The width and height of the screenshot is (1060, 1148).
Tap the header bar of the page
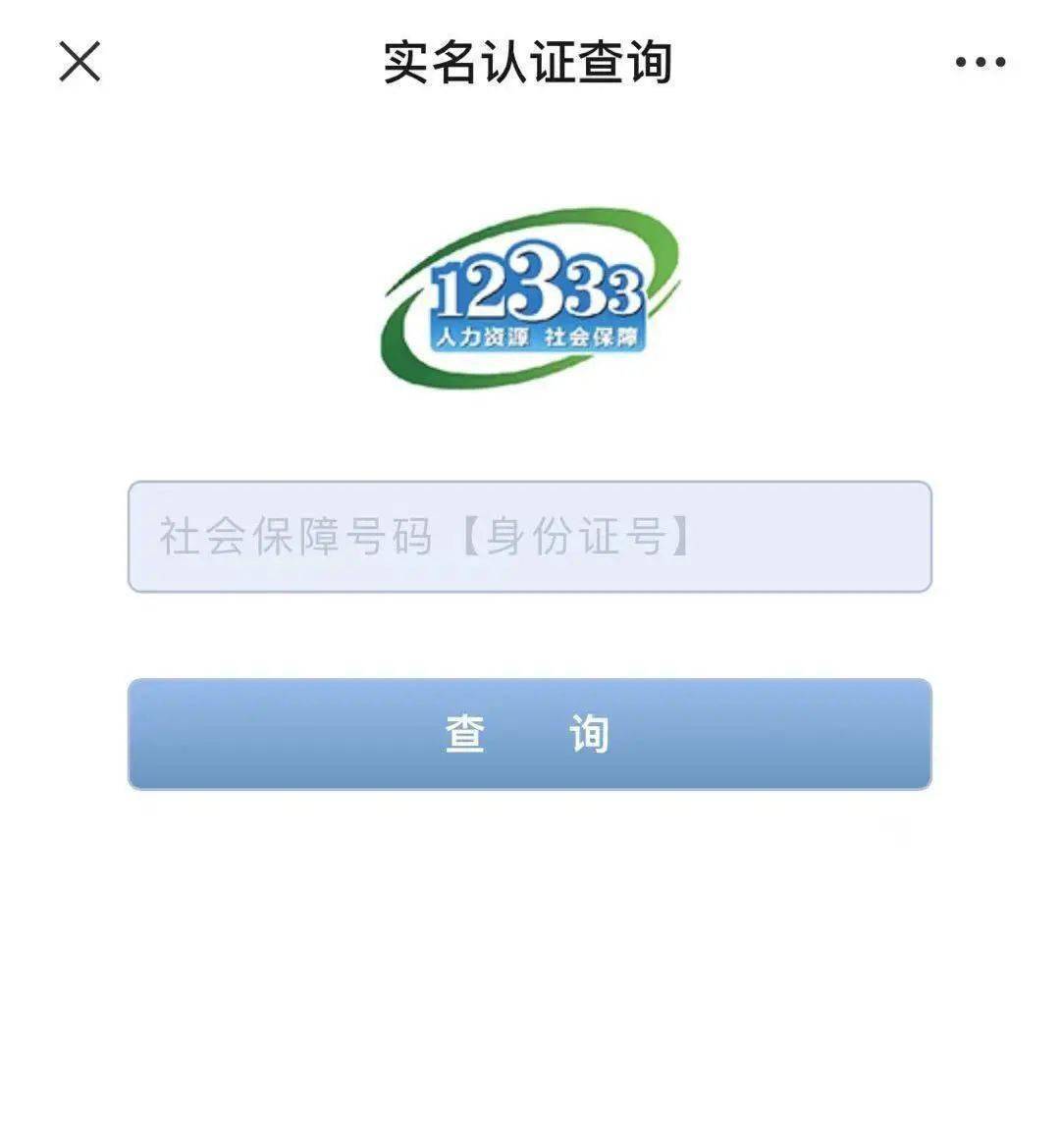(530, 61)
